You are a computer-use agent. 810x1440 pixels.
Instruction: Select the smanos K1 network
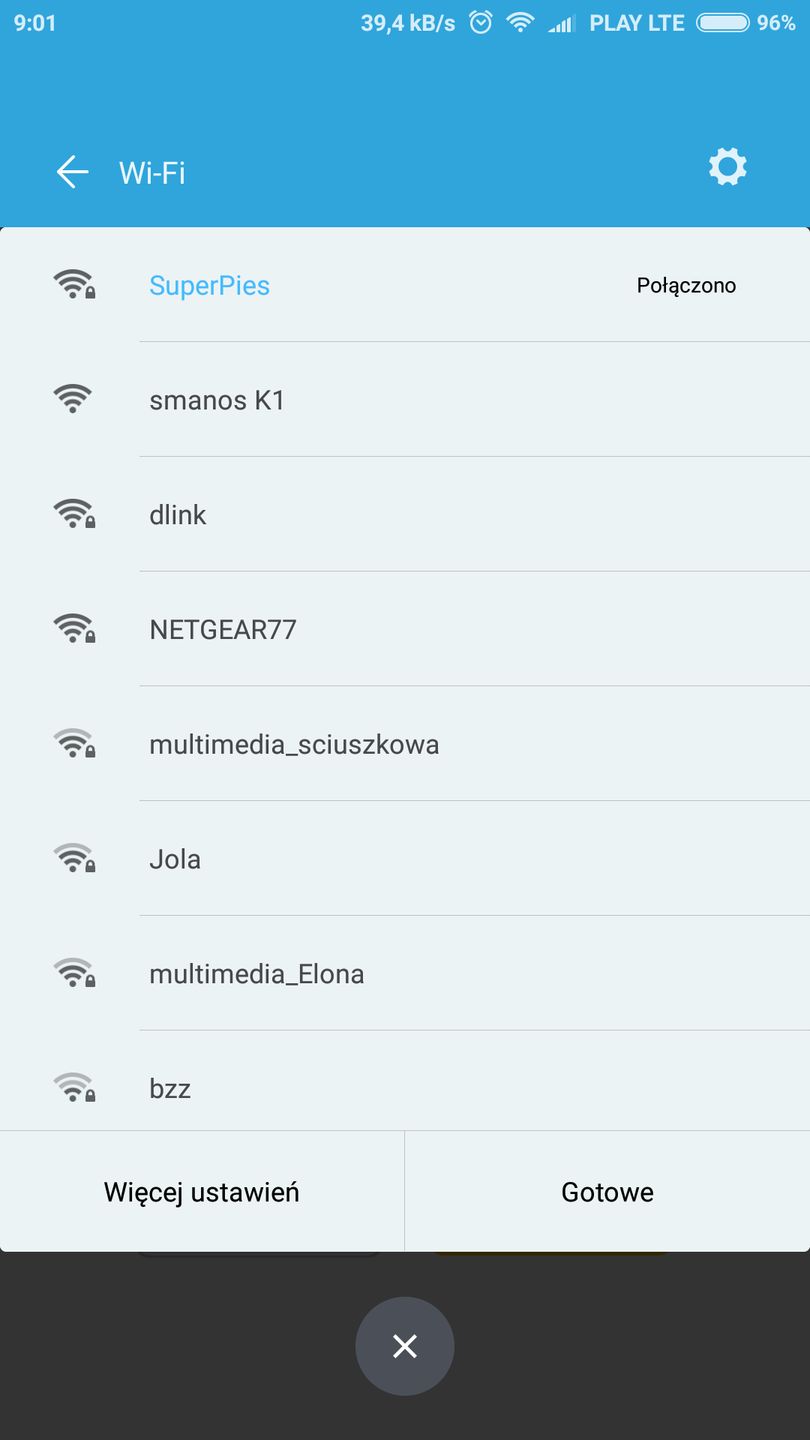(x=404, y=400)
